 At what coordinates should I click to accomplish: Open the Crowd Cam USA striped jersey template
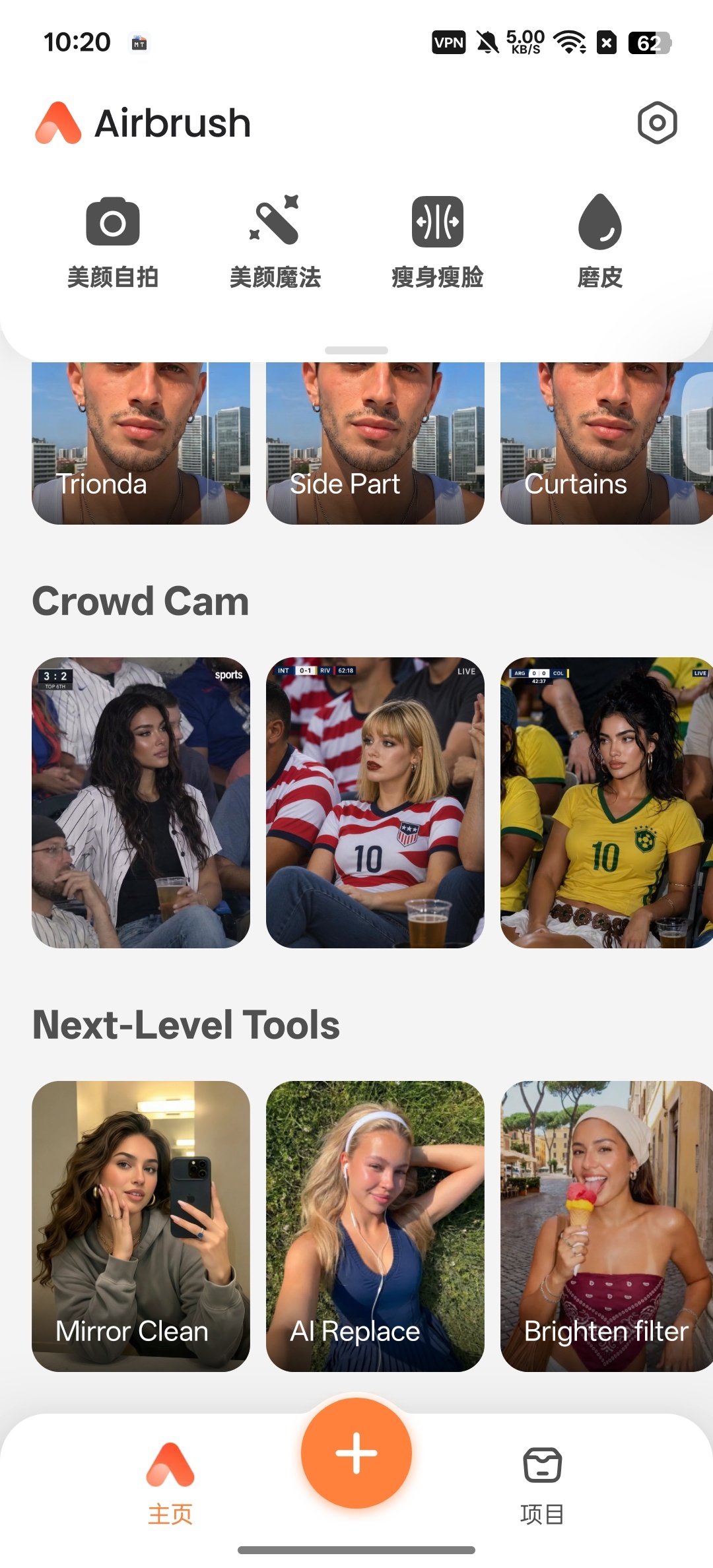375,802
